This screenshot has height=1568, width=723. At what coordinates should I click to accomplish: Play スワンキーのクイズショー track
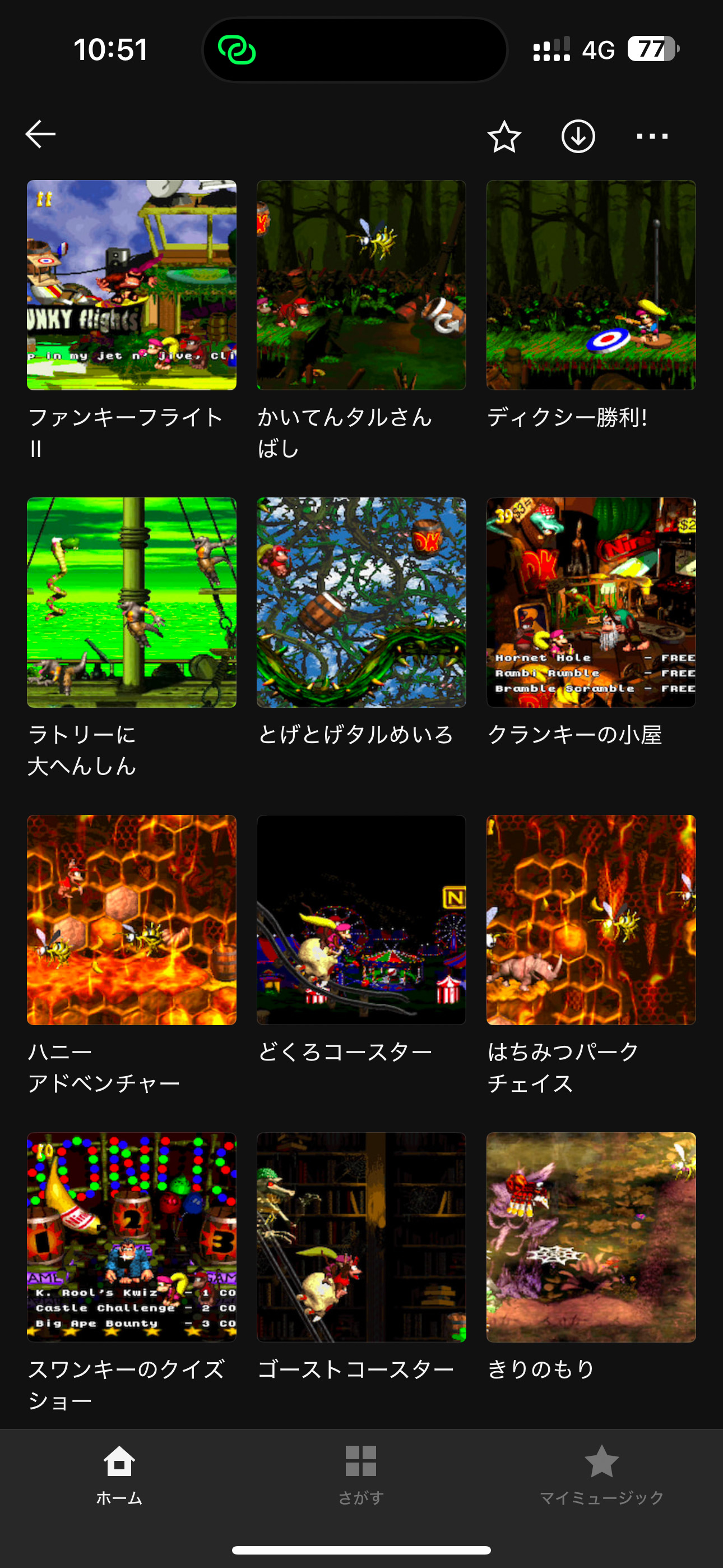click(132, 1236)
